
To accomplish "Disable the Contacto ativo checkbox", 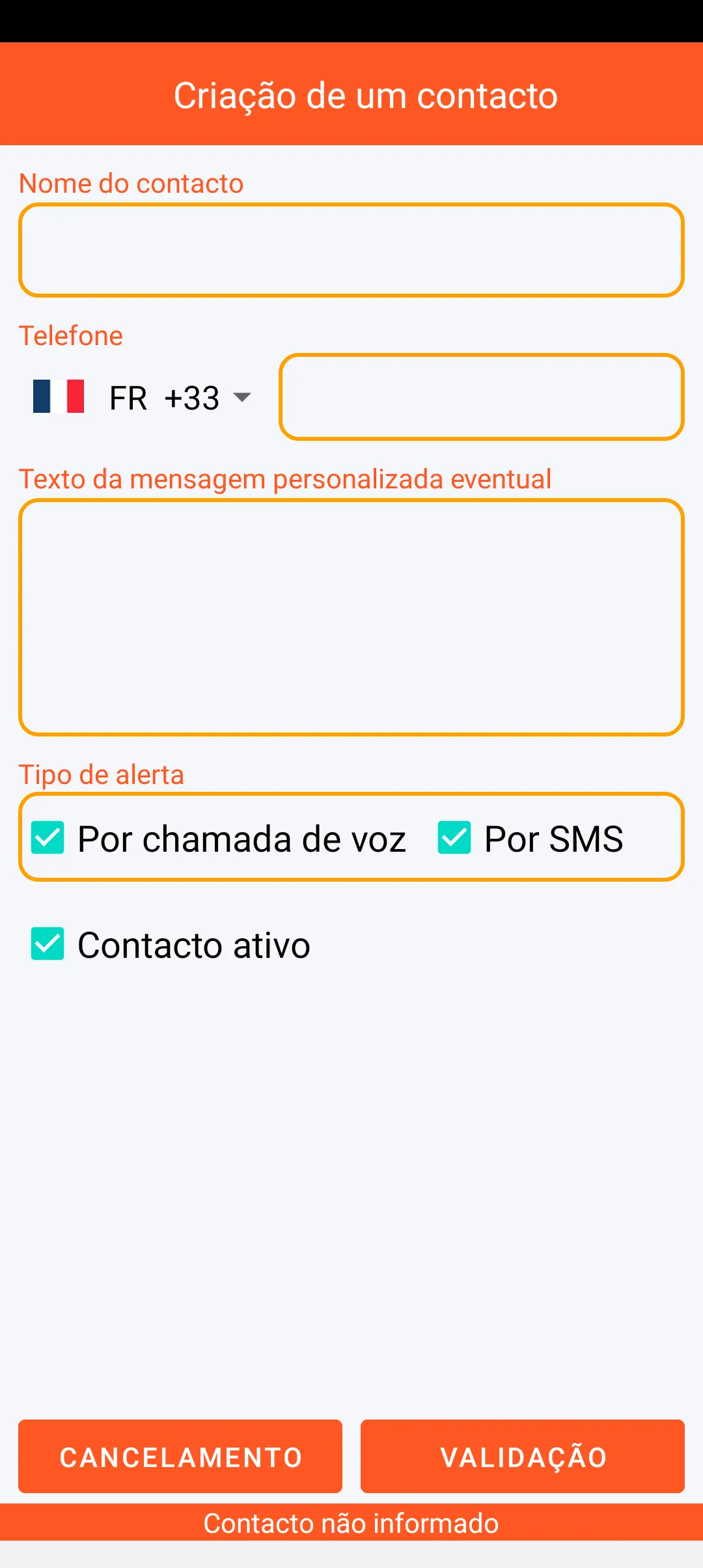I will [48, 944].
